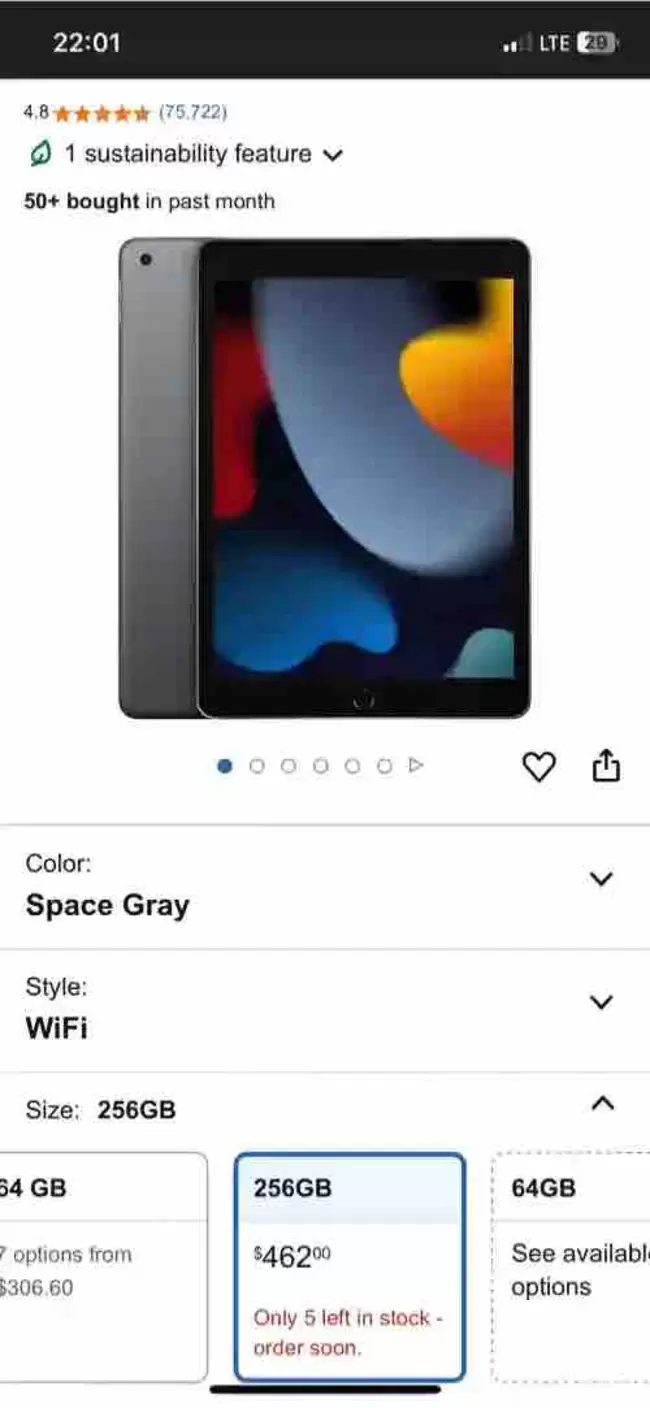The width and height of the screenshot is (650, 1408).
Task: Share this product listing
Action: pos(606,766)
